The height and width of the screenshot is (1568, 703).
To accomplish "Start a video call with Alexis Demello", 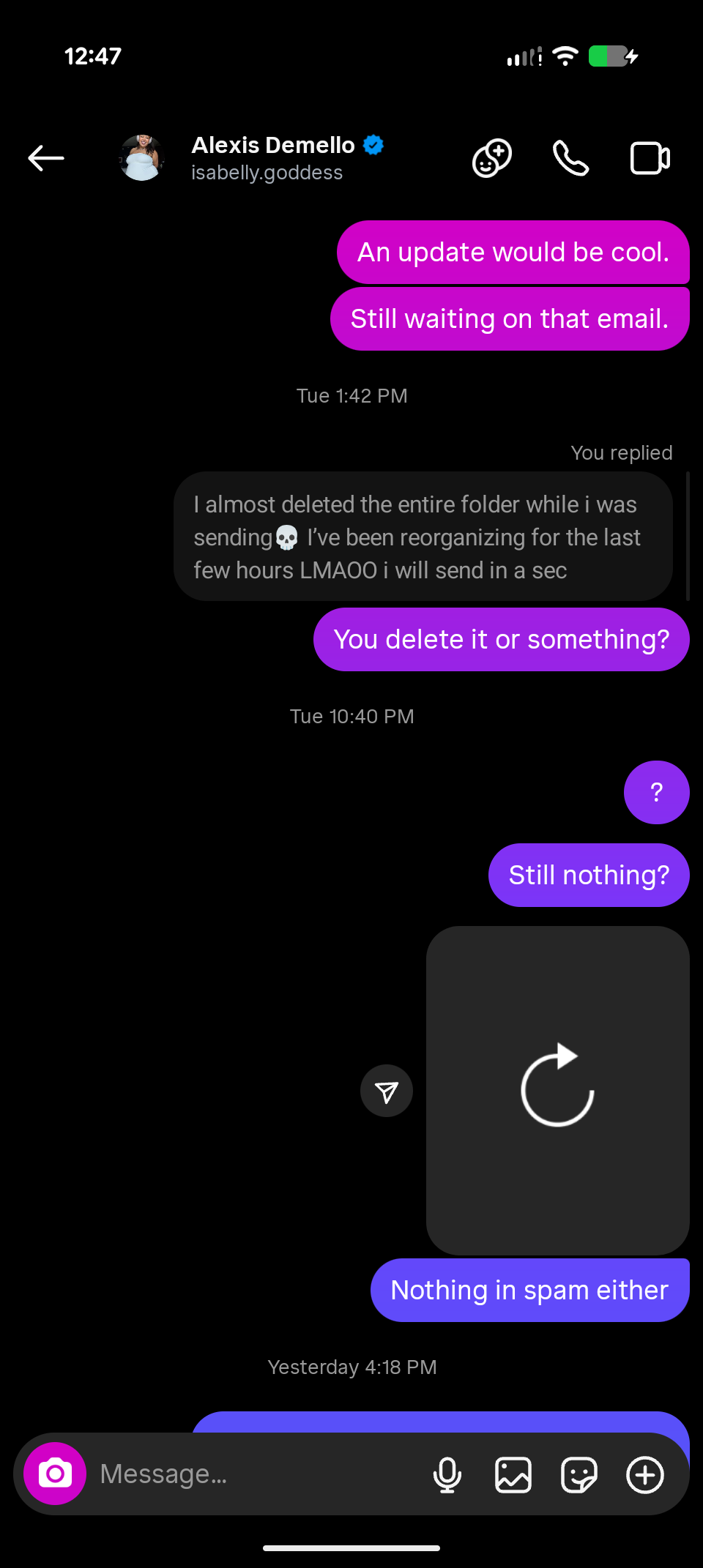I will (650, 158).
